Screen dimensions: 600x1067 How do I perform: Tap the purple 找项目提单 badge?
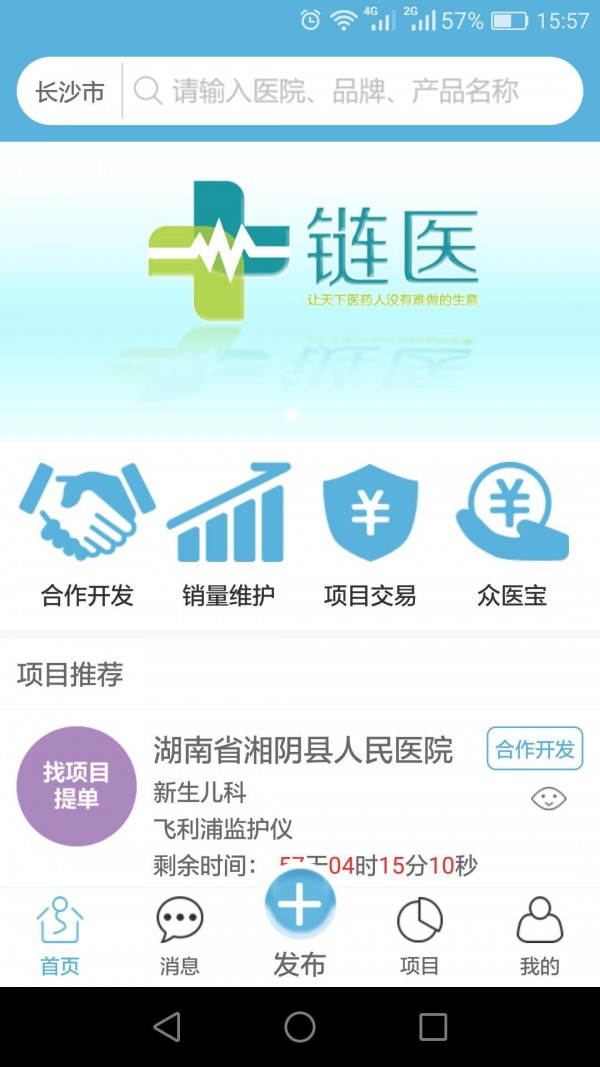(77, 786)
